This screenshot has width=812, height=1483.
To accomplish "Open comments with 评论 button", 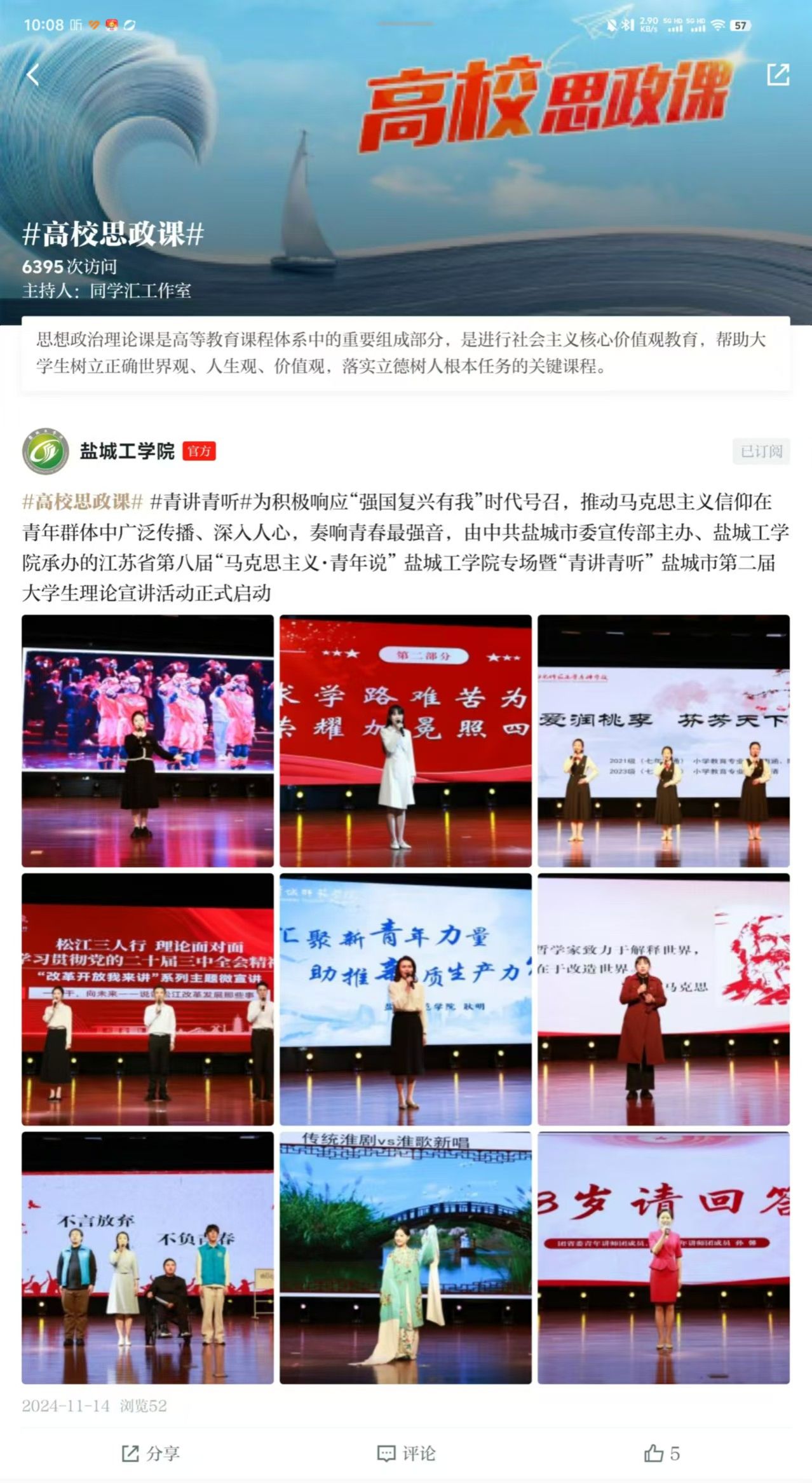I will click(406, 1453).
